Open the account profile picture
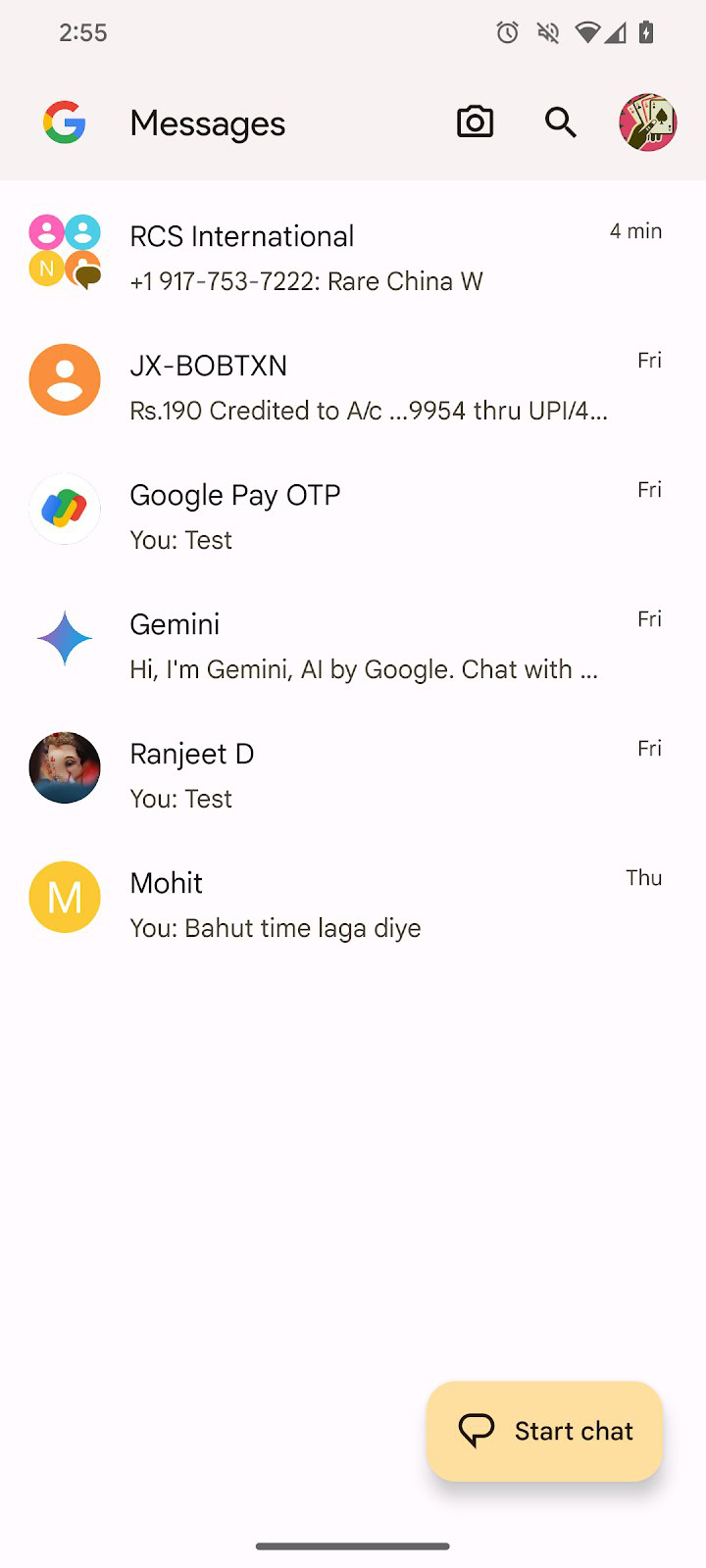This screenshot has width=706, height=1568. 647,122
